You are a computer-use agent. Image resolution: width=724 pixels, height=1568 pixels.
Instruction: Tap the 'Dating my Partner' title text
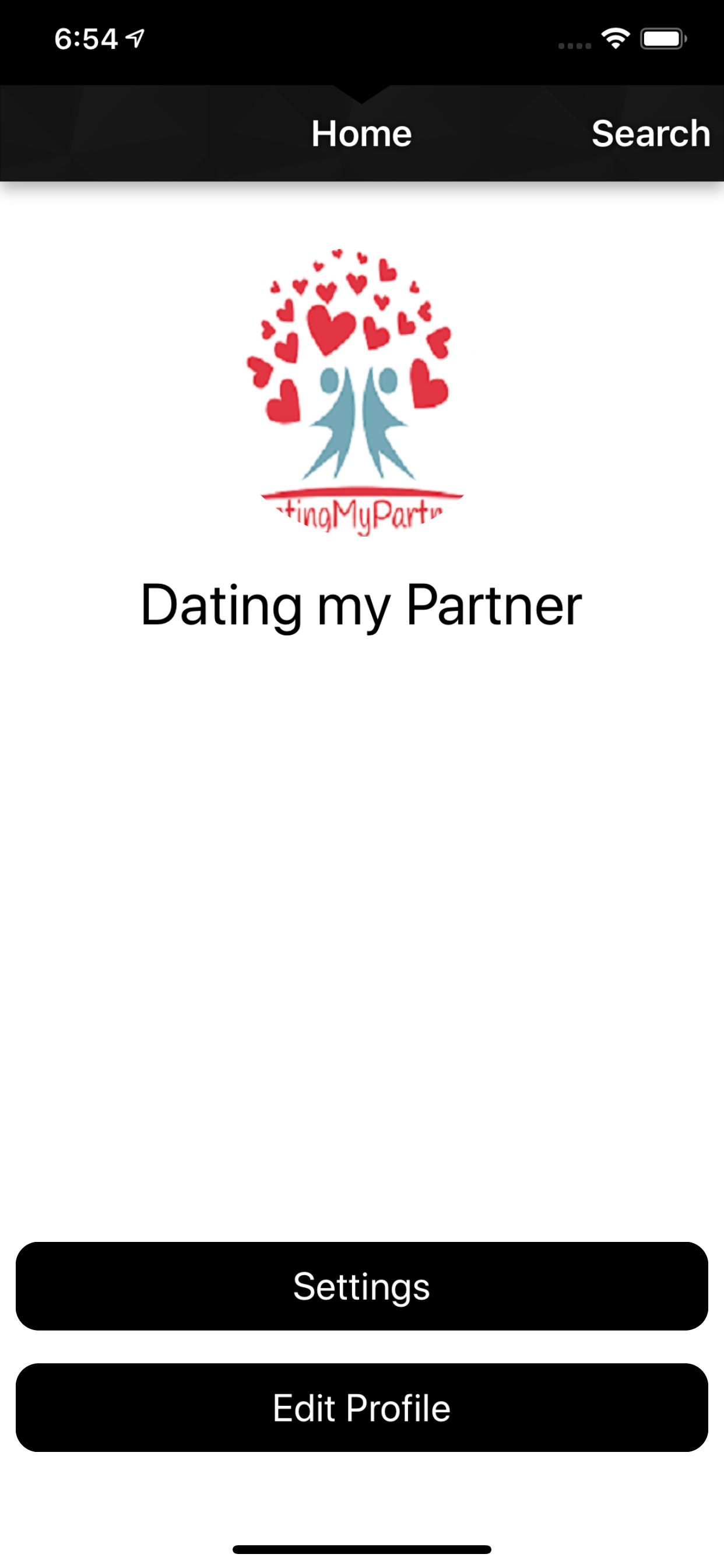click(361, 605)
